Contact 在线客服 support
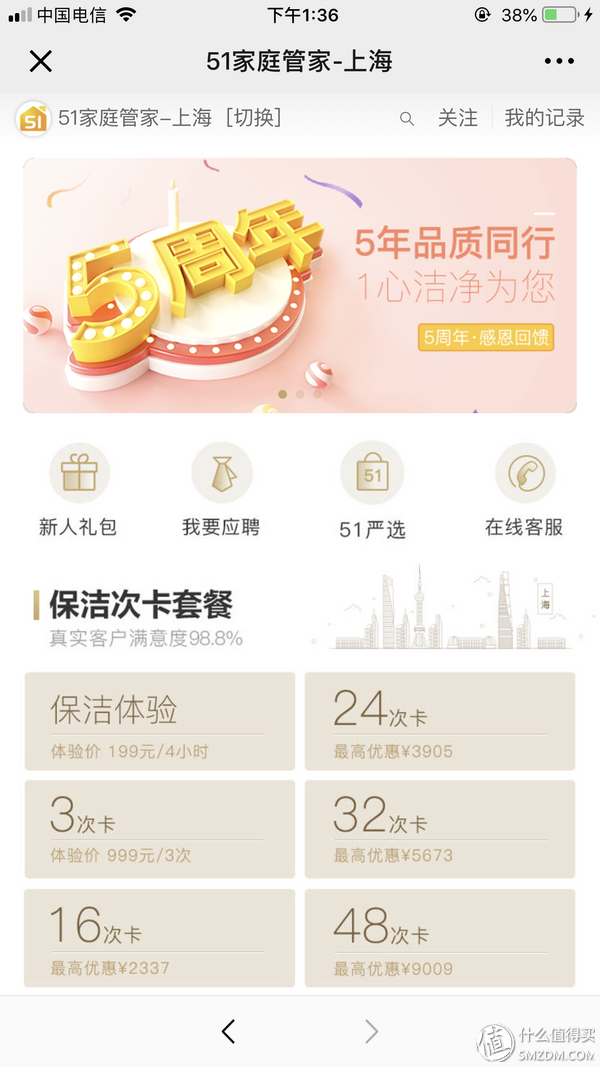This screenshot has width=600, height=1067. pos(524,490)
